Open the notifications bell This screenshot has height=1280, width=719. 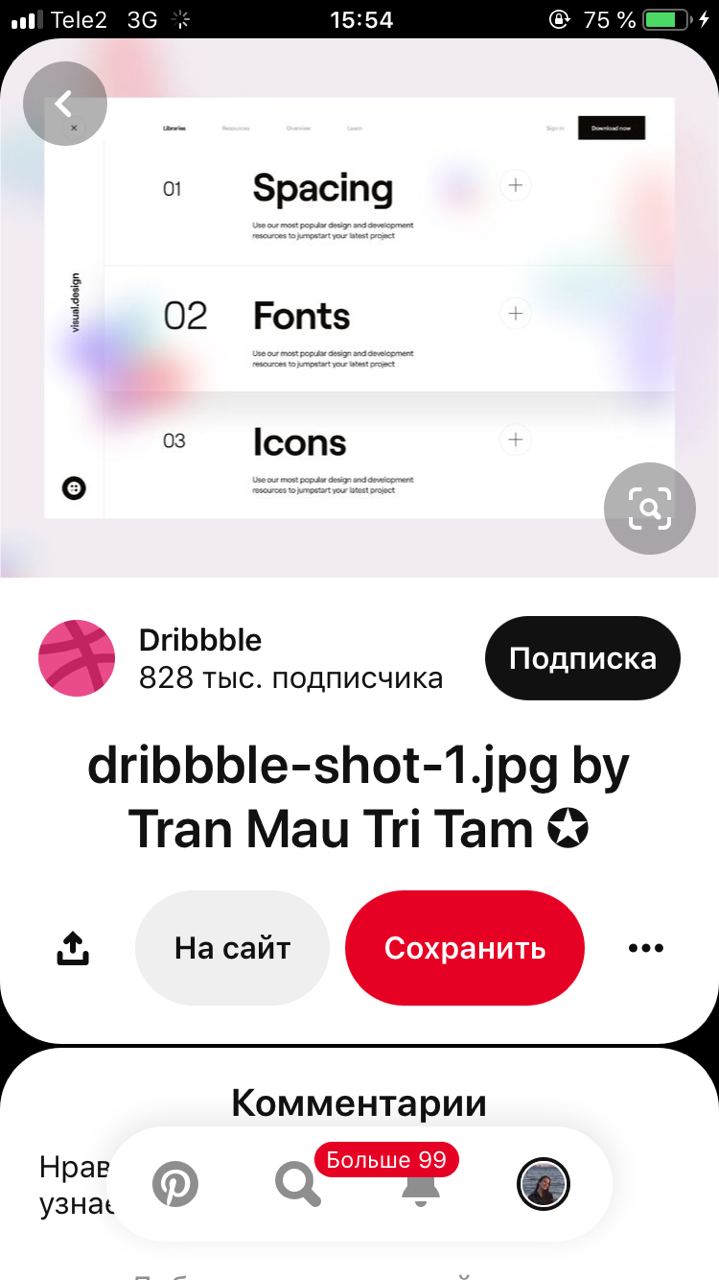pos(421,1190)
